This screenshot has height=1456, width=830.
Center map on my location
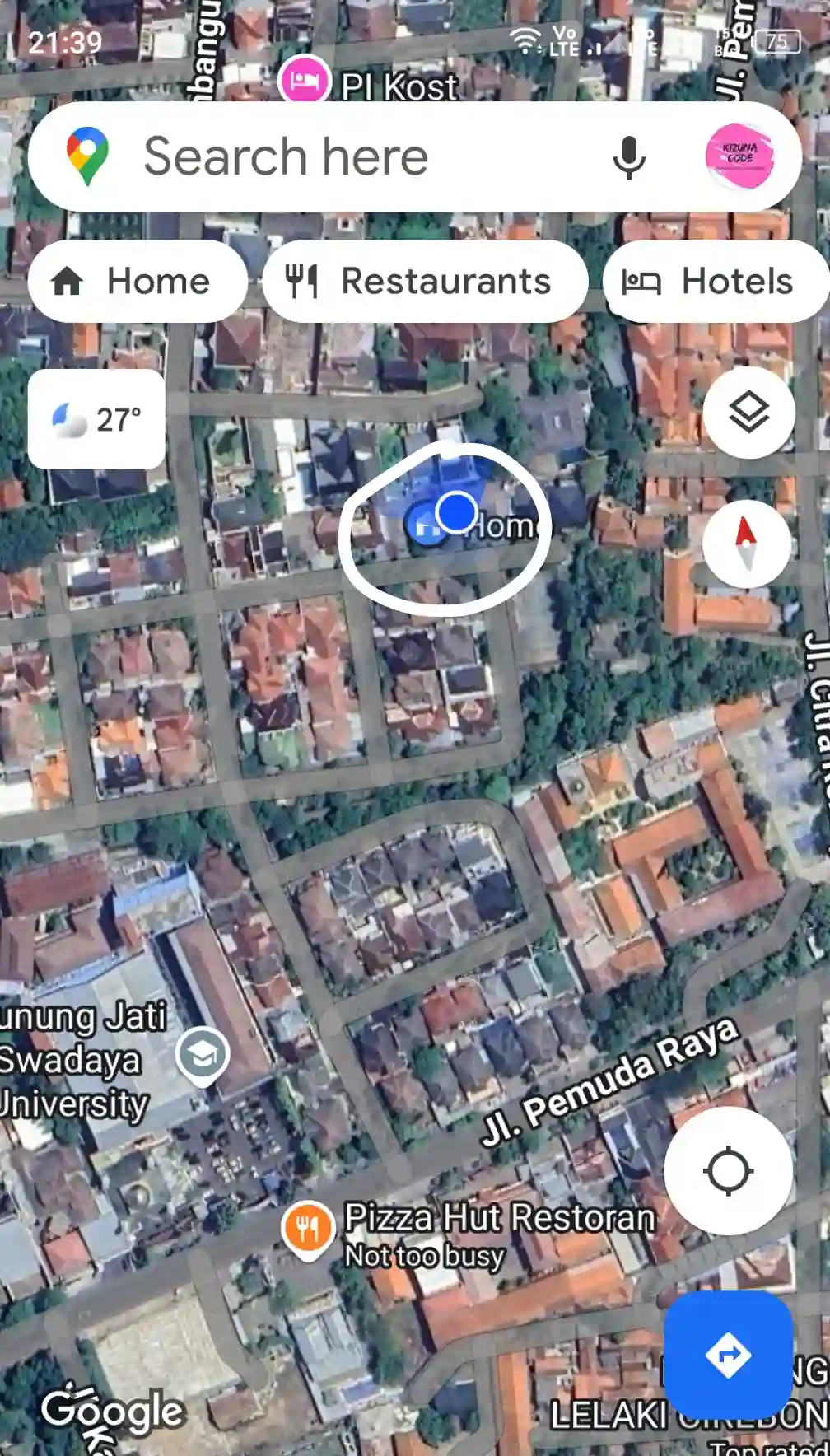pos(729,1170)
